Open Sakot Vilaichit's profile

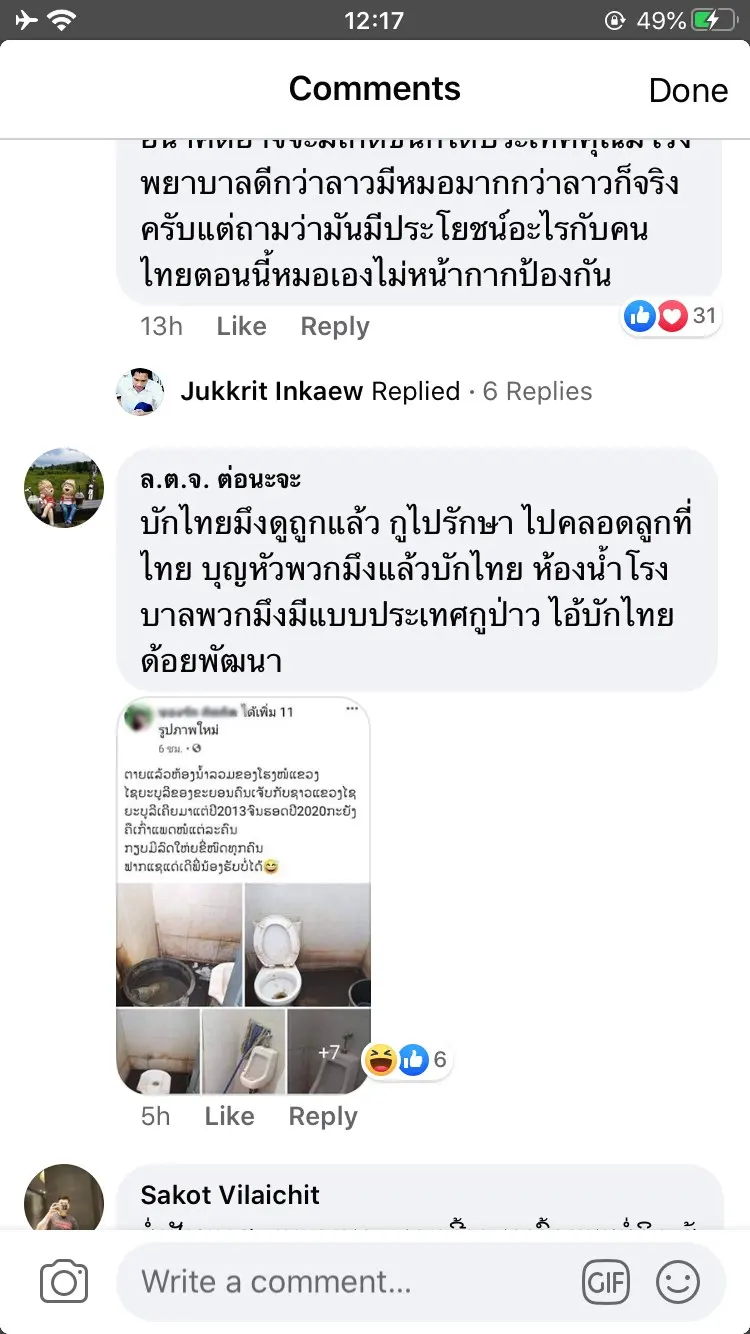click(230, 1195)
